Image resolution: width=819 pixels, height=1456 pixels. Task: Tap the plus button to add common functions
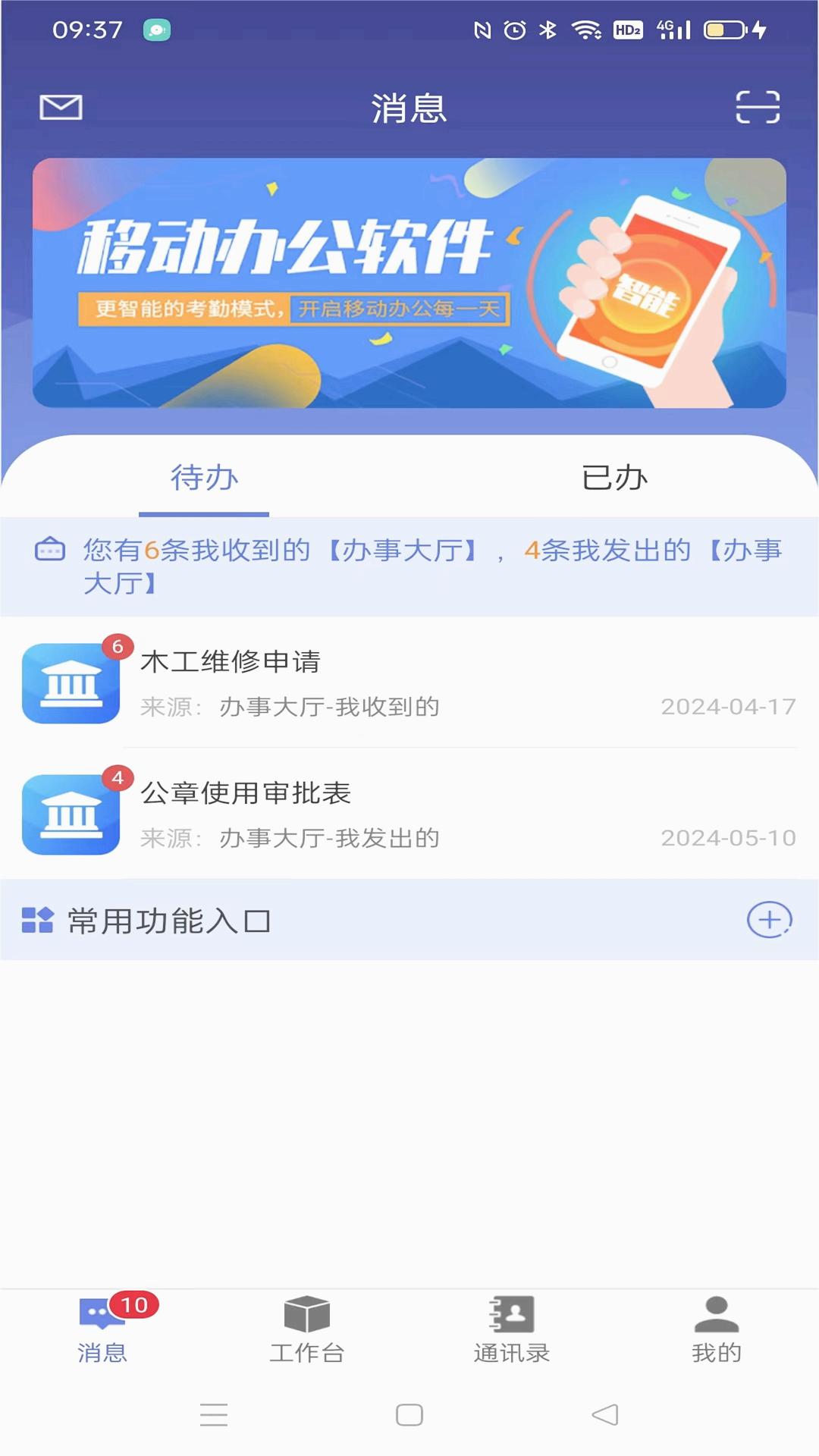pos(769,921)
